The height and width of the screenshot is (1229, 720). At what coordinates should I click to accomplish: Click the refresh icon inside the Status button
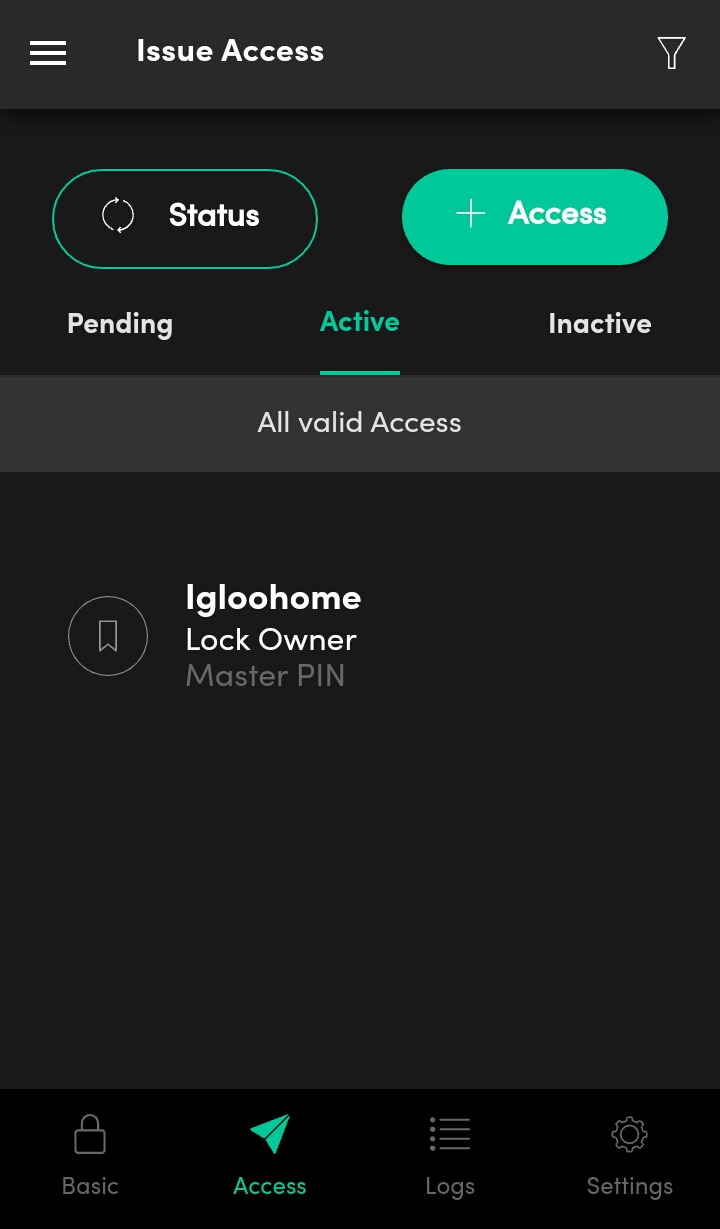coord(118,216)
